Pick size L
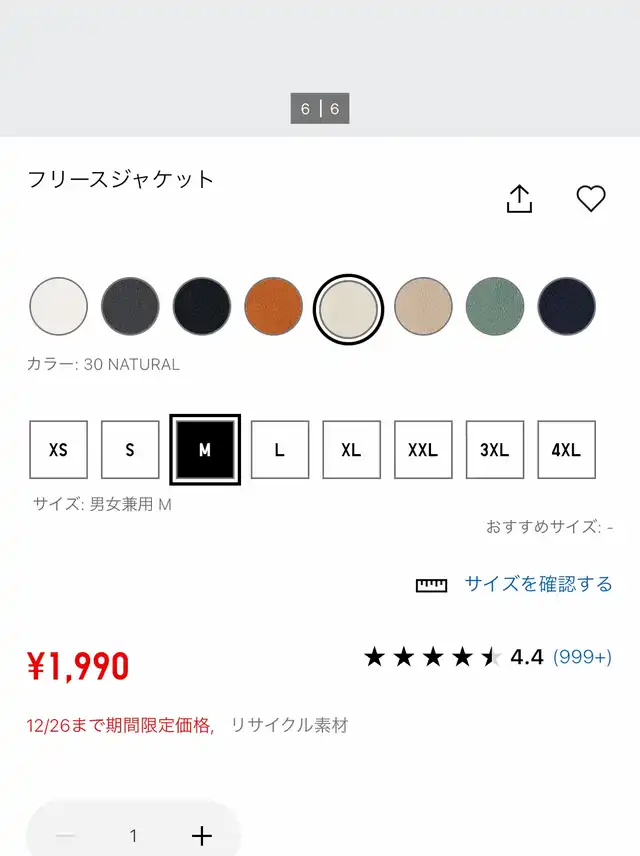 click(280, 450)
